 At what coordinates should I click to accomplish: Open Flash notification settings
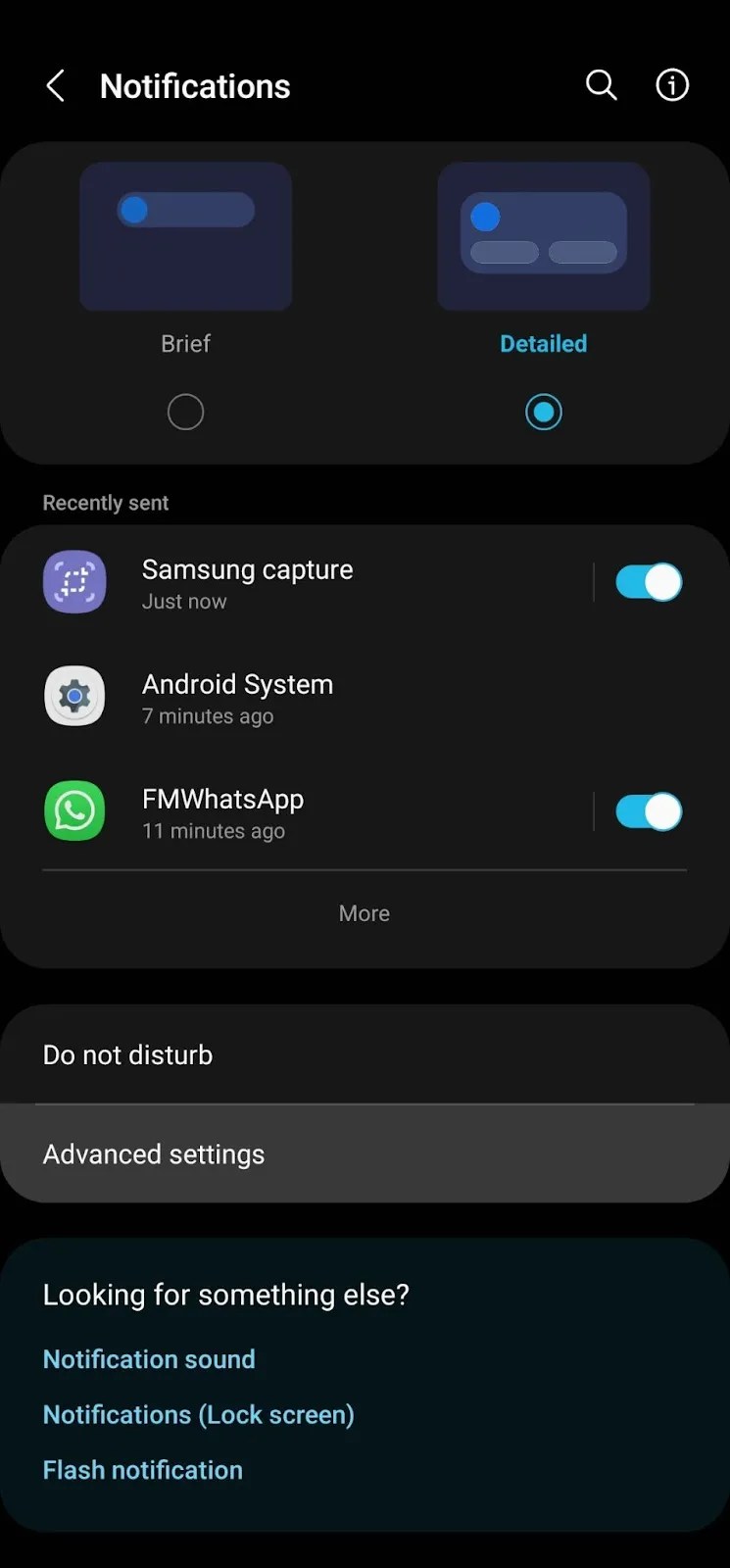[x=142, y=1469]
